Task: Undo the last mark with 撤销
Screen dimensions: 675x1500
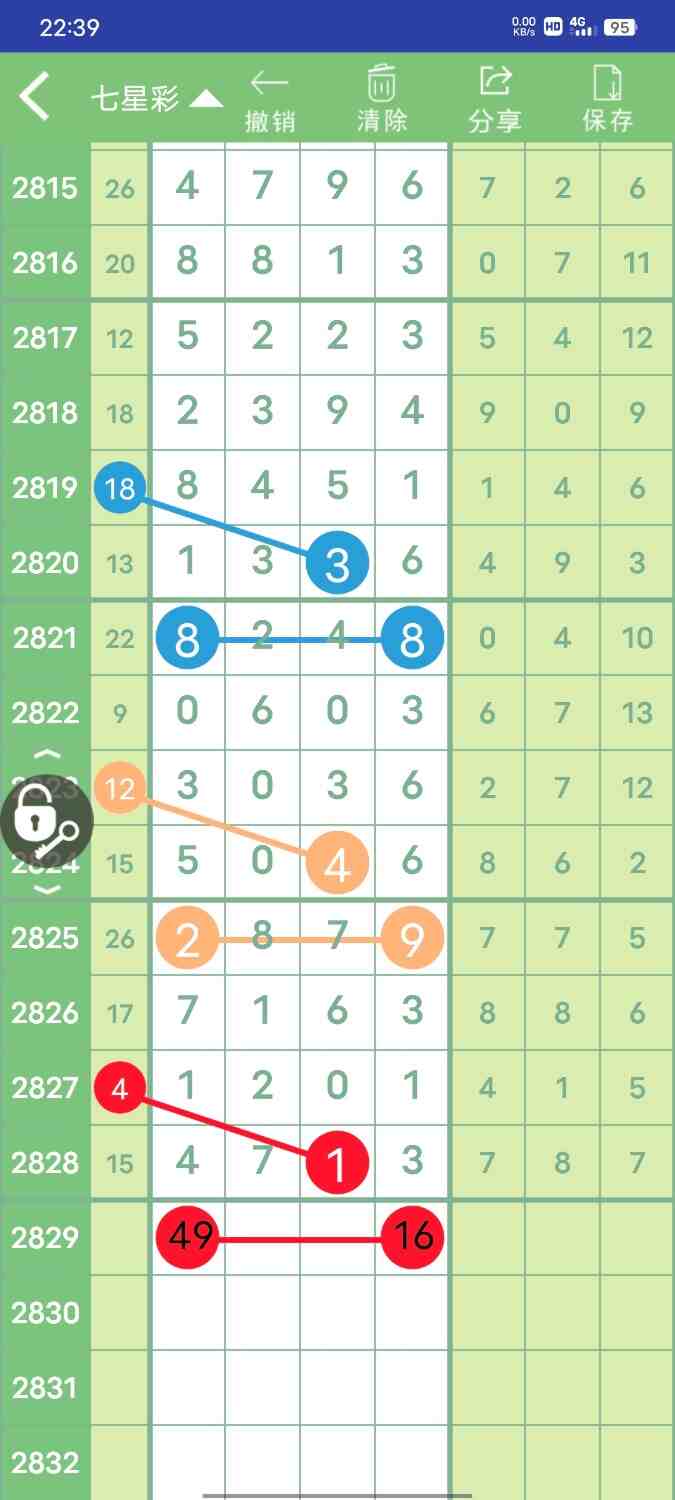Action: (x=270, y=99)
